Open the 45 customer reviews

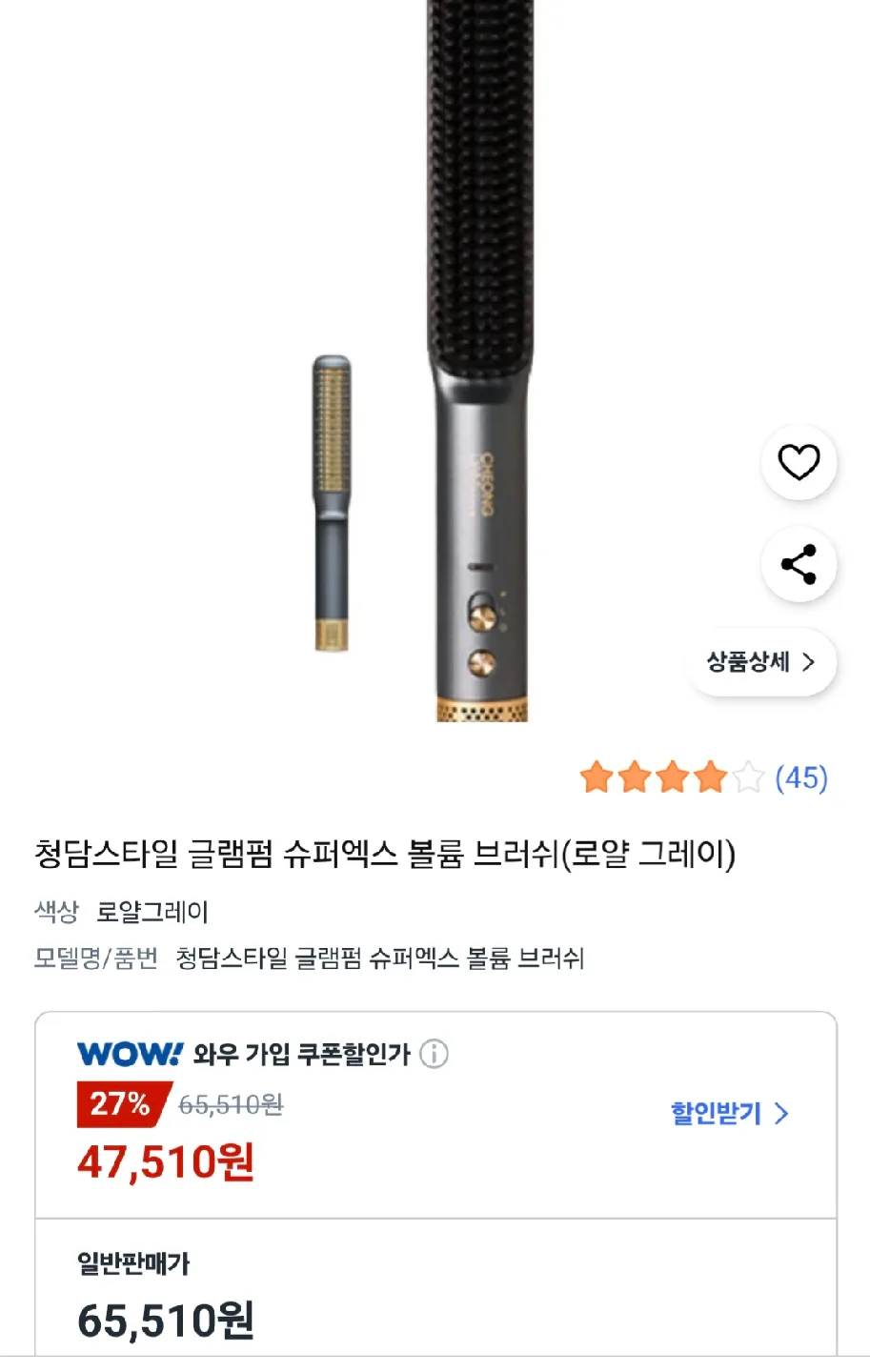point(800,778)
